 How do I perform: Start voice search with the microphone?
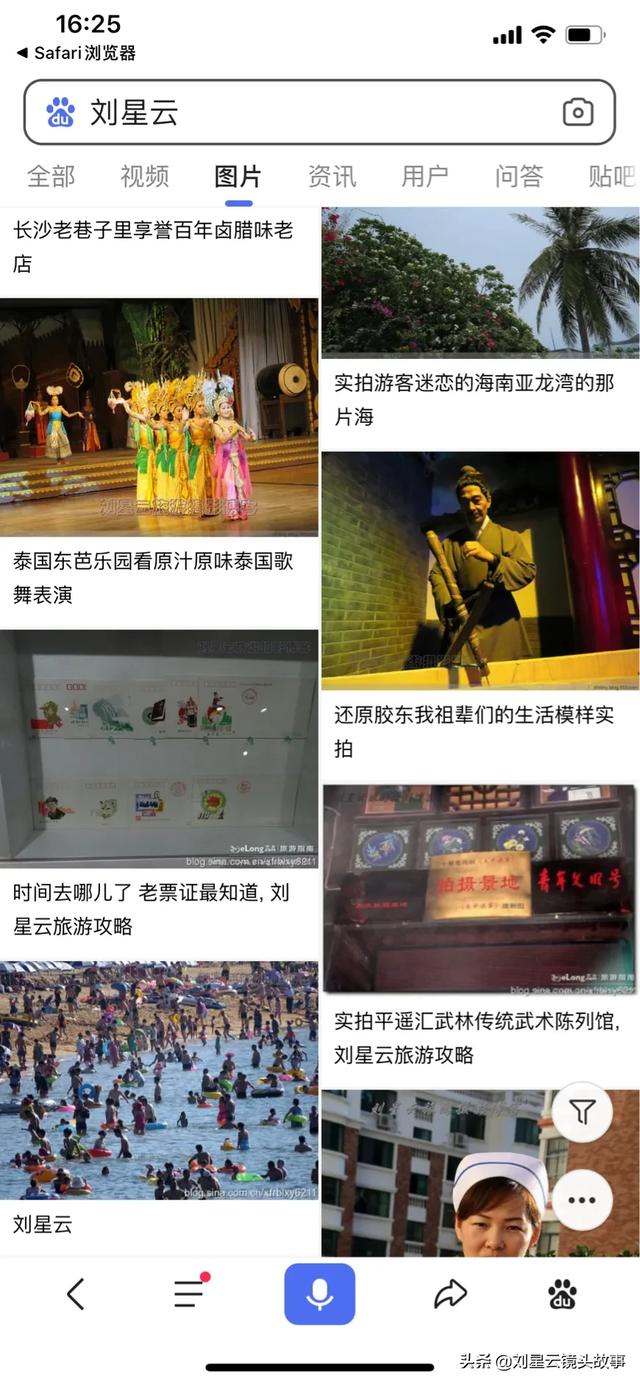point(319,1294)
